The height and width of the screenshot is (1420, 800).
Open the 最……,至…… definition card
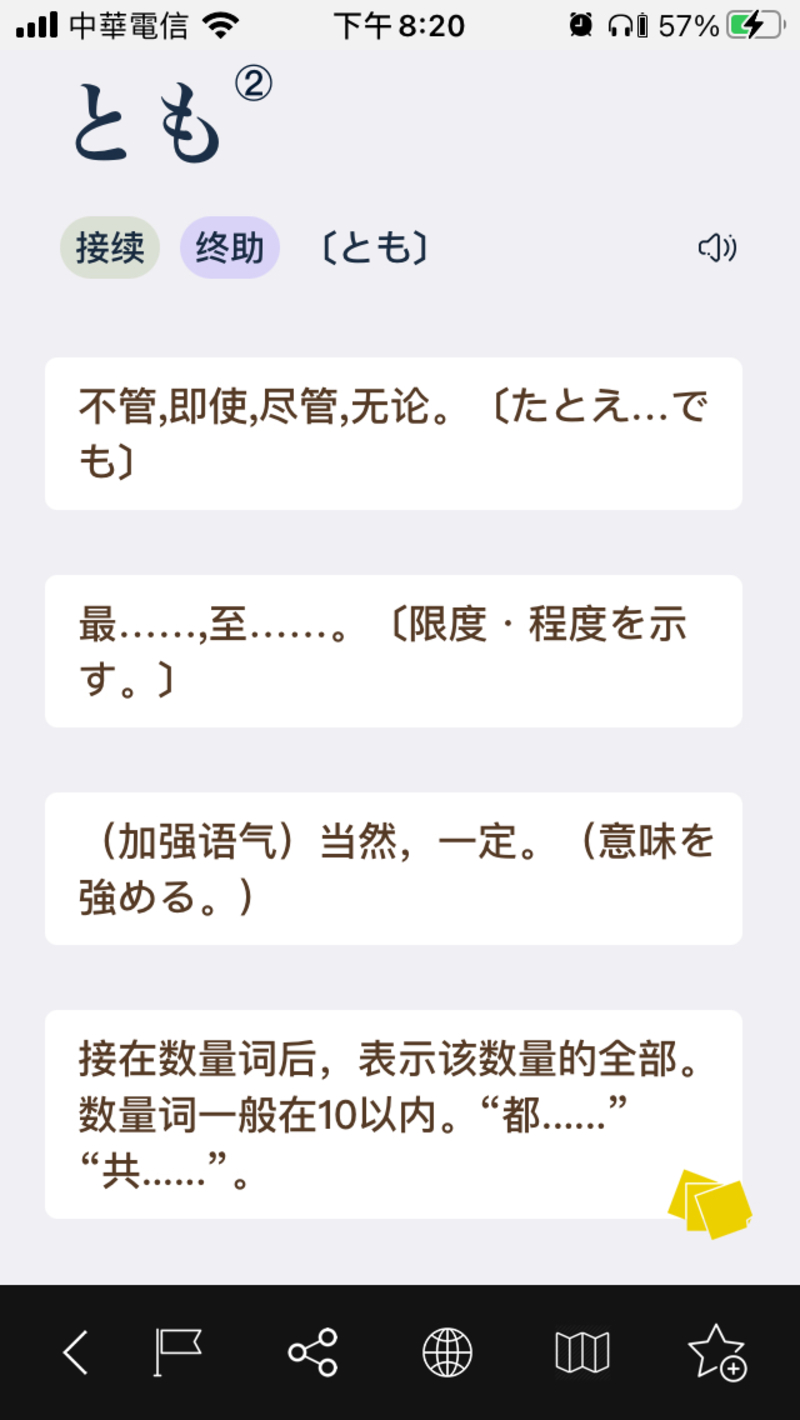click(393, 651)
